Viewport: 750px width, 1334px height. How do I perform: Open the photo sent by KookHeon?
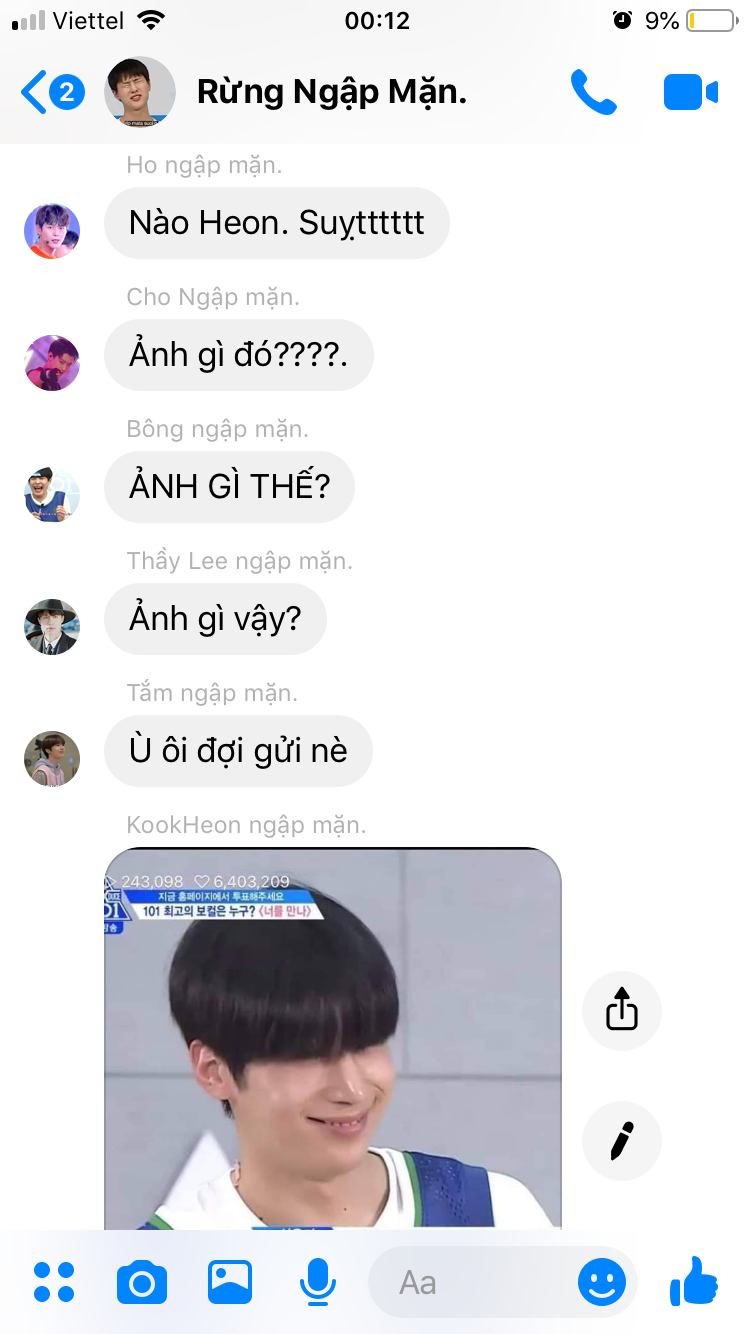click(x=332, y=1040)
